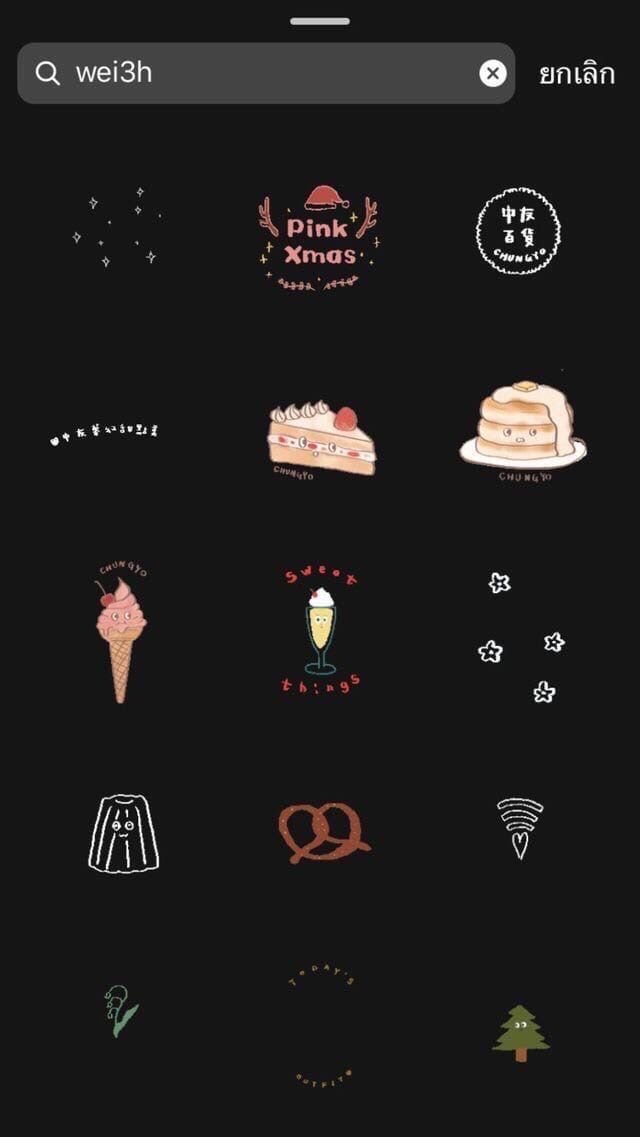Add the brown pretzel sticker
Screen dimensions: 640x1137
click(x=322, y=832)
